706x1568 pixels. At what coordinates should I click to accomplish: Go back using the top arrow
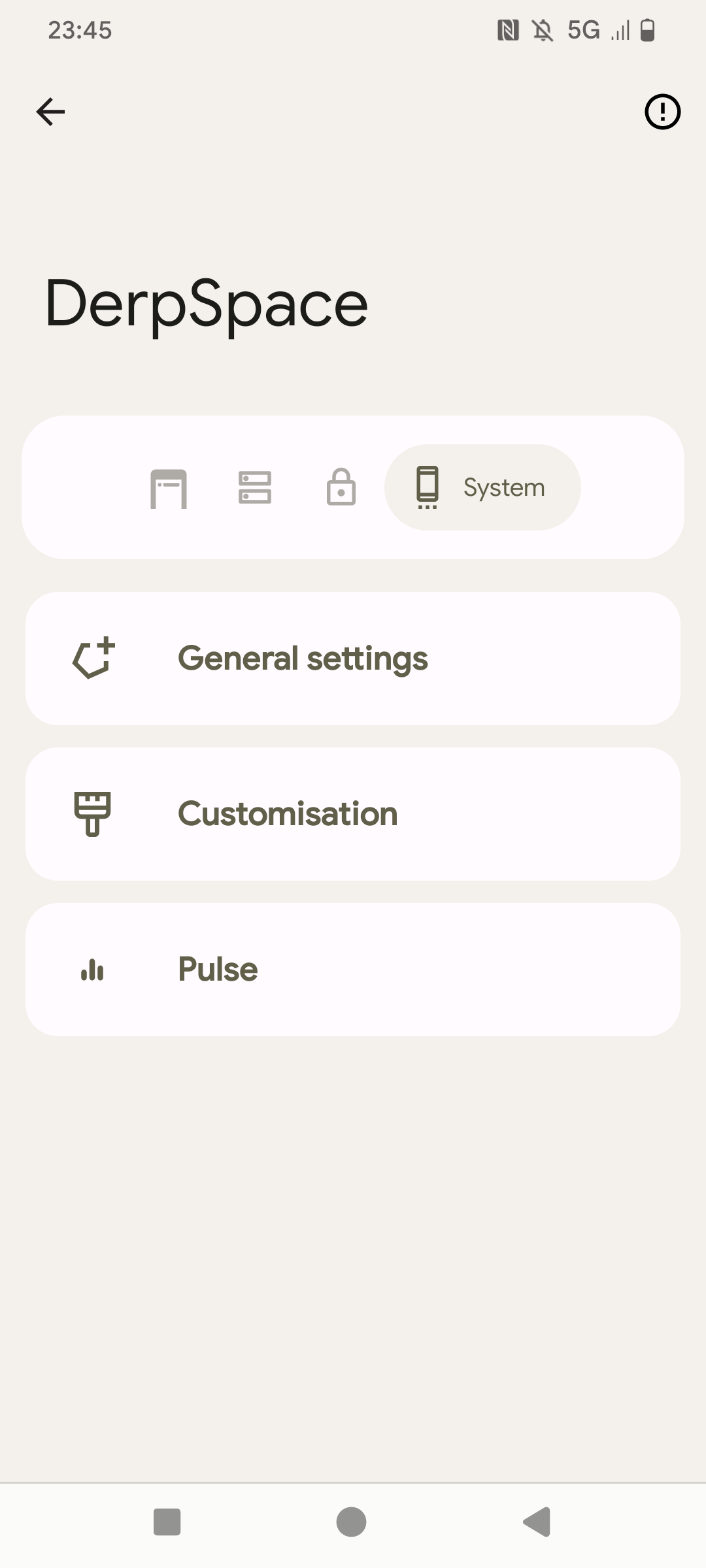pos(50,112)
